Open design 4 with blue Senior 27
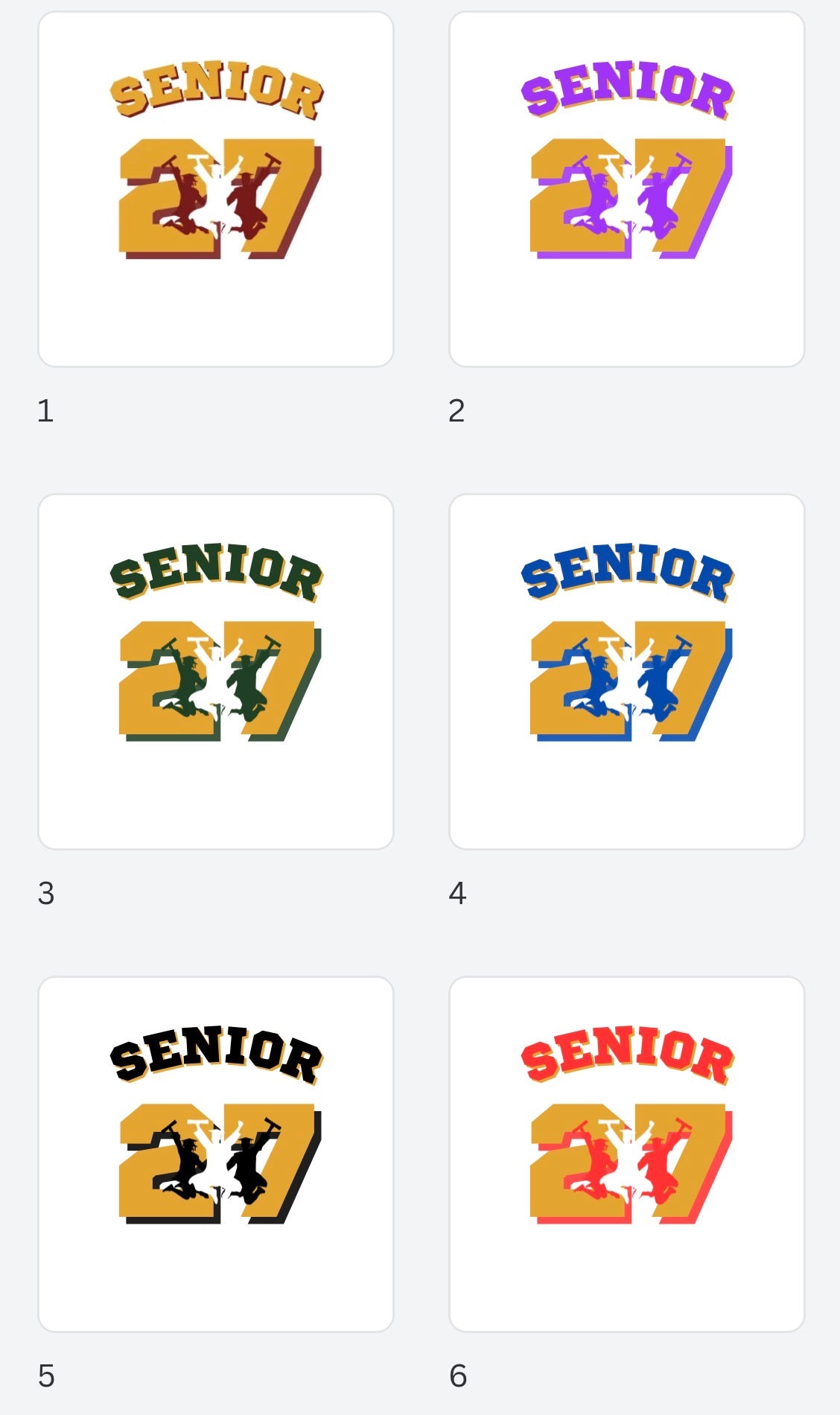The image size is (840, 1415). click(627, 672)
